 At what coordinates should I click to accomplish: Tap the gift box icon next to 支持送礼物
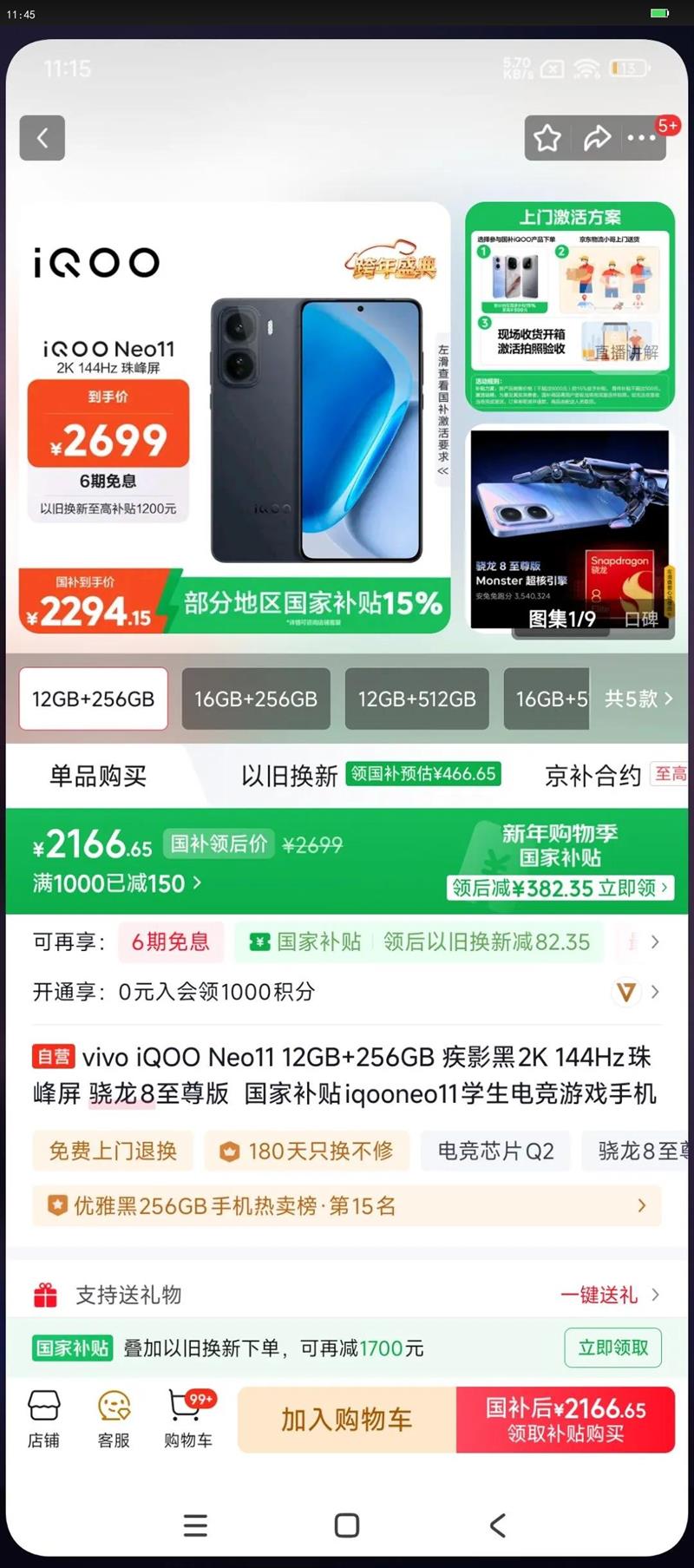(46, 1295)
